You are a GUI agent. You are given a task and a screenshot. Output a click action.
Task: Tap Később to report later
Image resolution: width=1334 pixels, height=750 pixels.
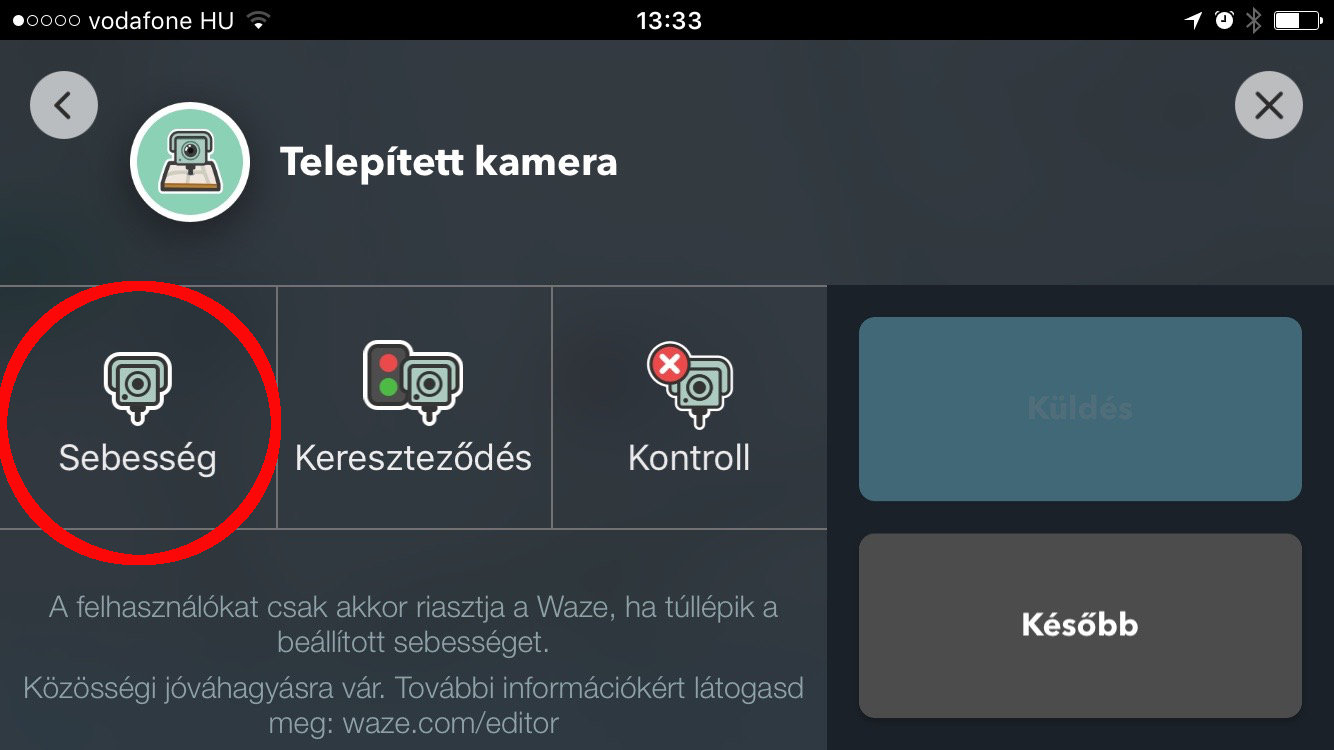pos(1080,625)
